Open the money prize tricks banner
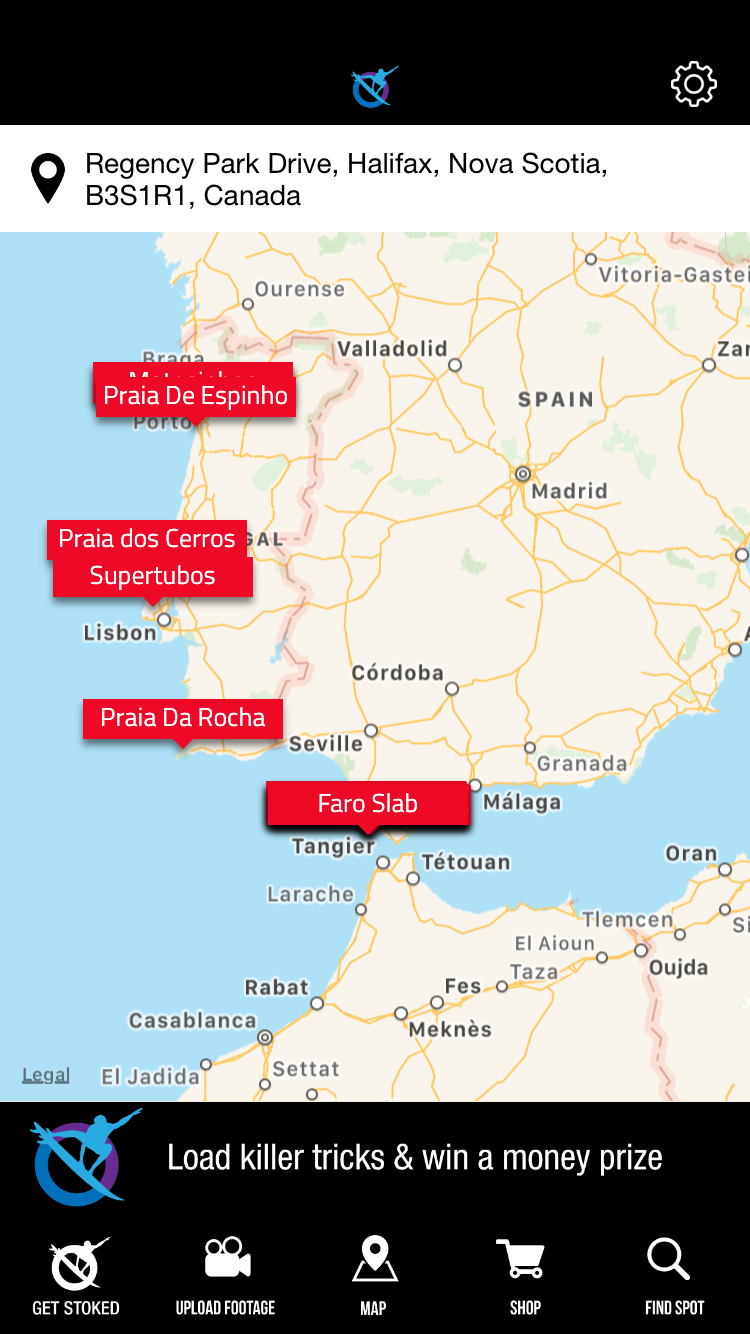750x1334 pixels. coord(375,1158)
